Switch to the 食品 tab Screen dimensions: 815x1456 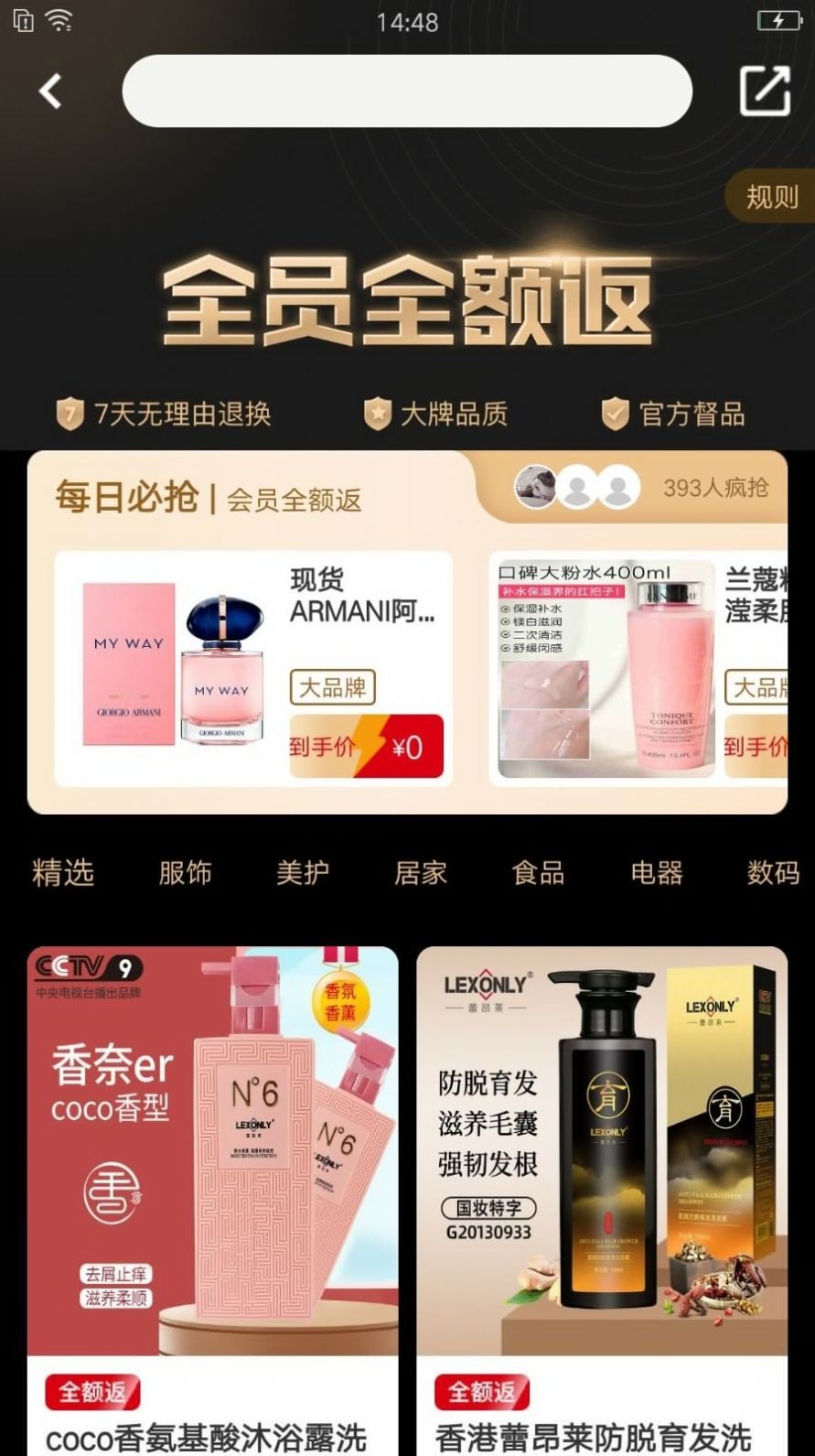pos(538,872)
